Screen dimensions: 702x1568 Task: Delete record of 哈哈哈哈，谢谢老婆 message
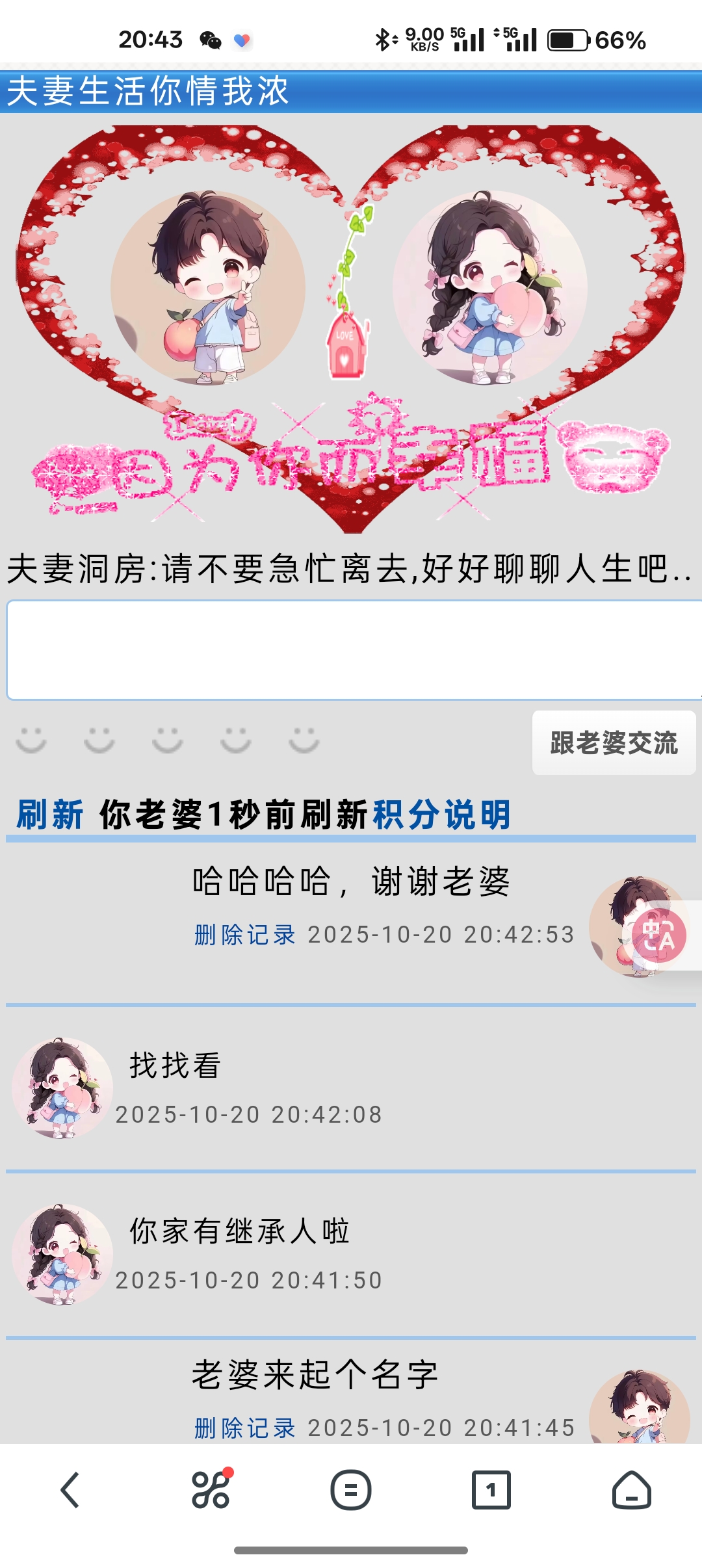coord(245,935)
